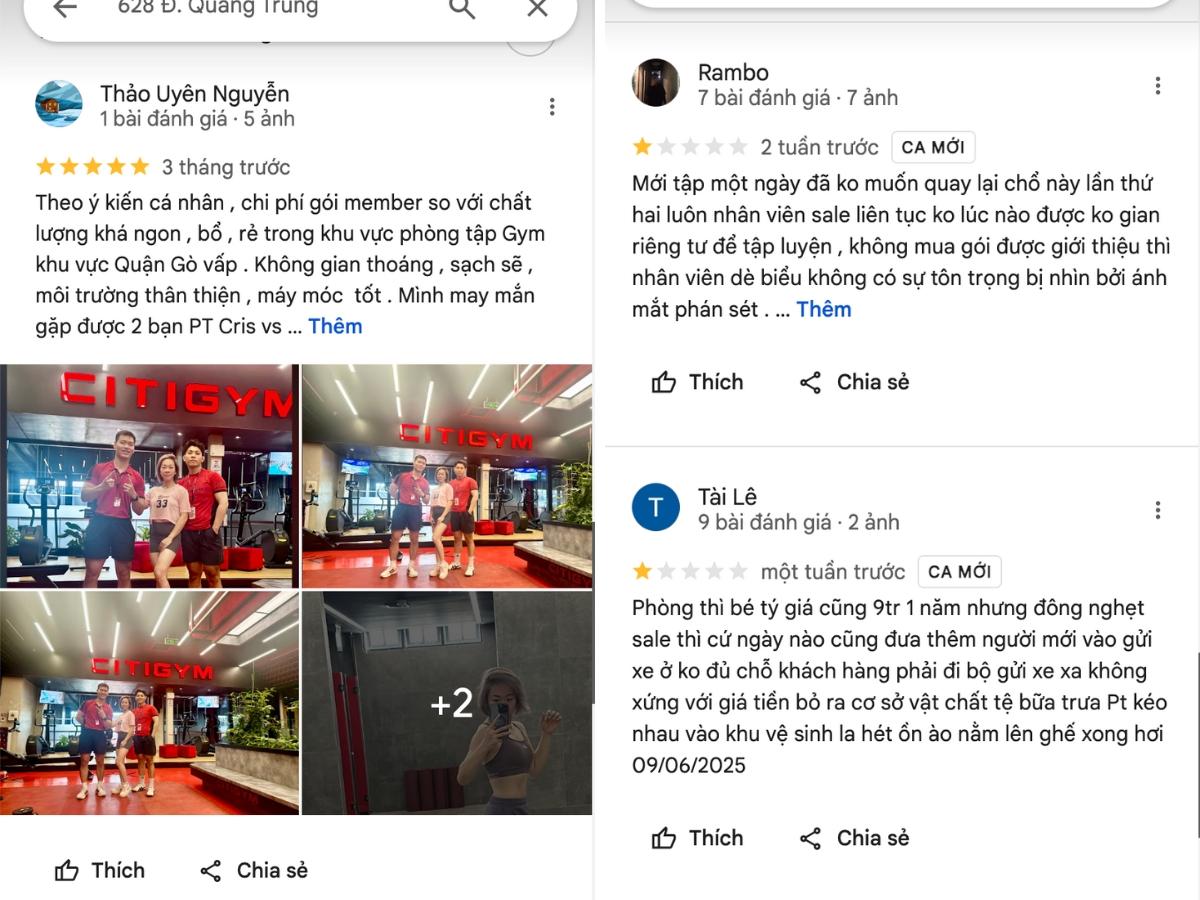Screen dimensions: 1200x900
Task: Like Rambo's one-star review
Action: 697,382
